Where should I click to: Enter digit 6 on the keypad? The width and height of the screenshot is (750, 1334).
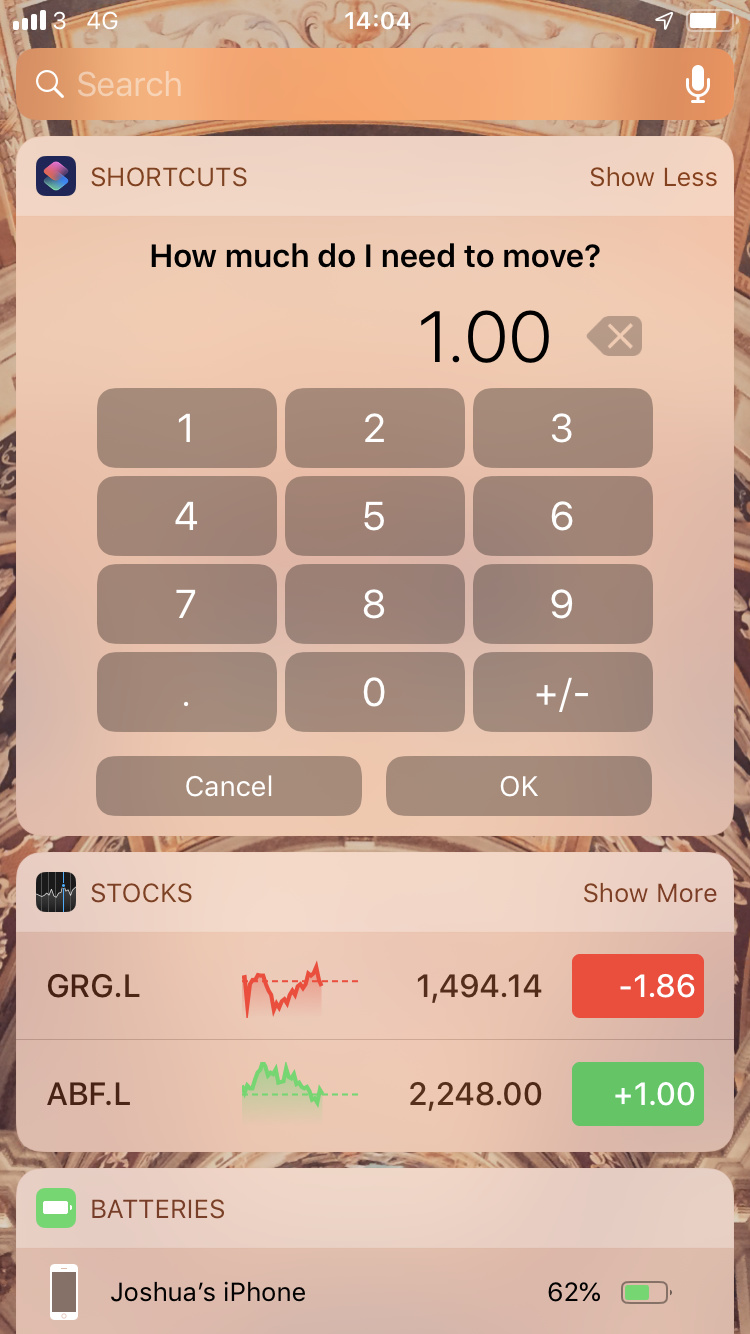pyautogui.click(x=562, y=516)
